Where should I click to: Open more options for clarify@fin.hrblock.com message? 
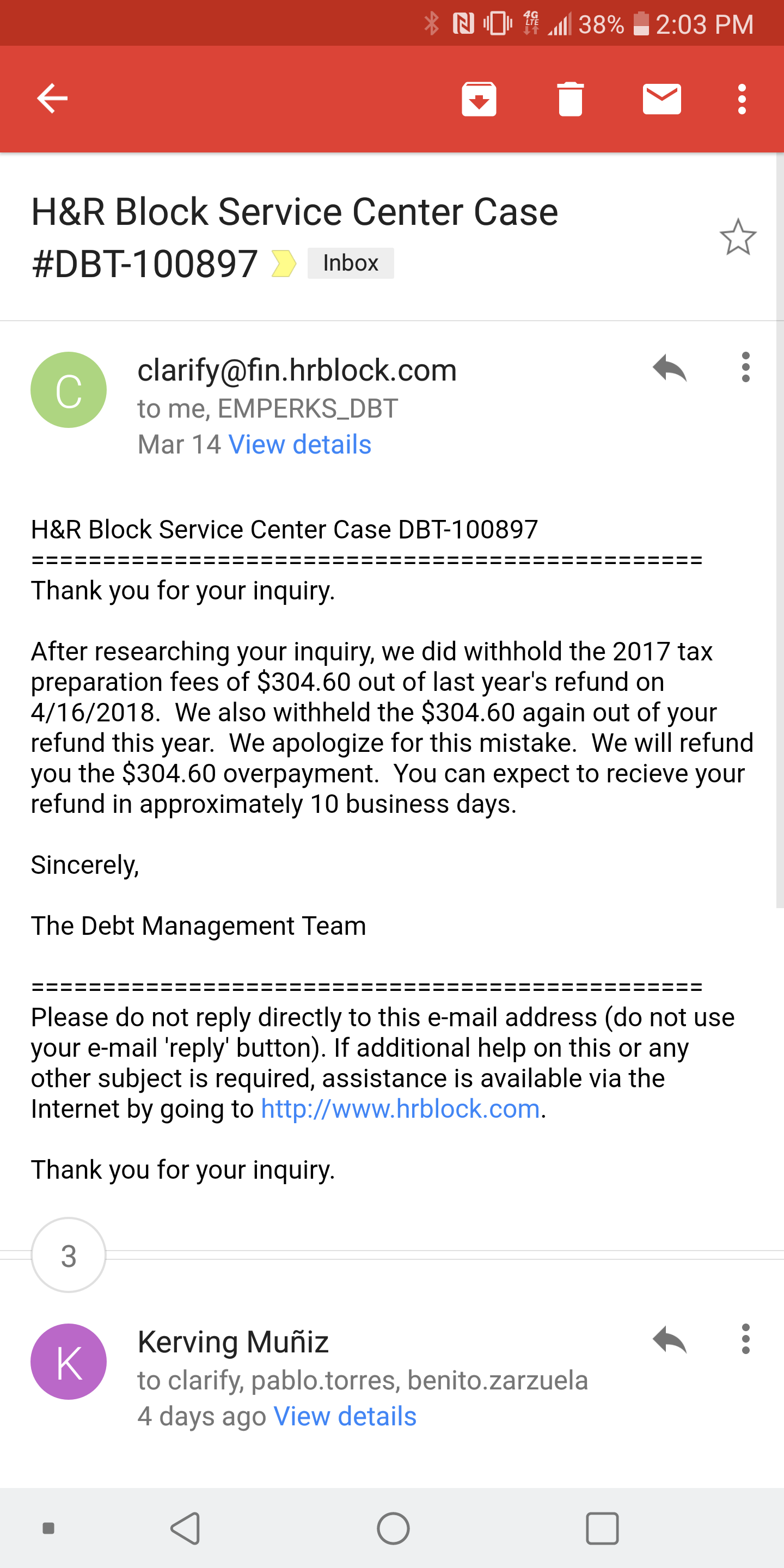click(x=746, y=367)
